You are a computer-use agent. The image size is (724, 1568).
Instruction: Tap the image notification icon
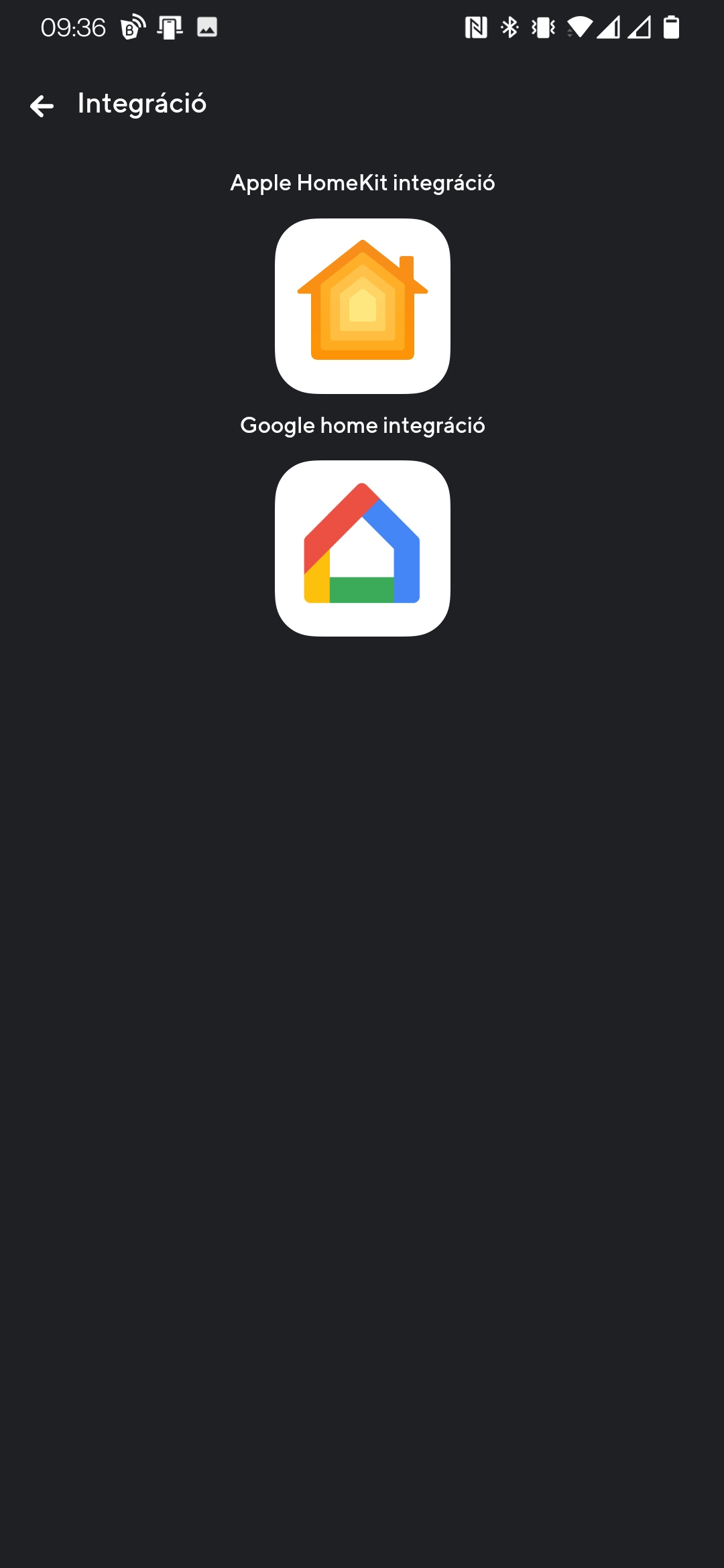click(x=207, y=27)
